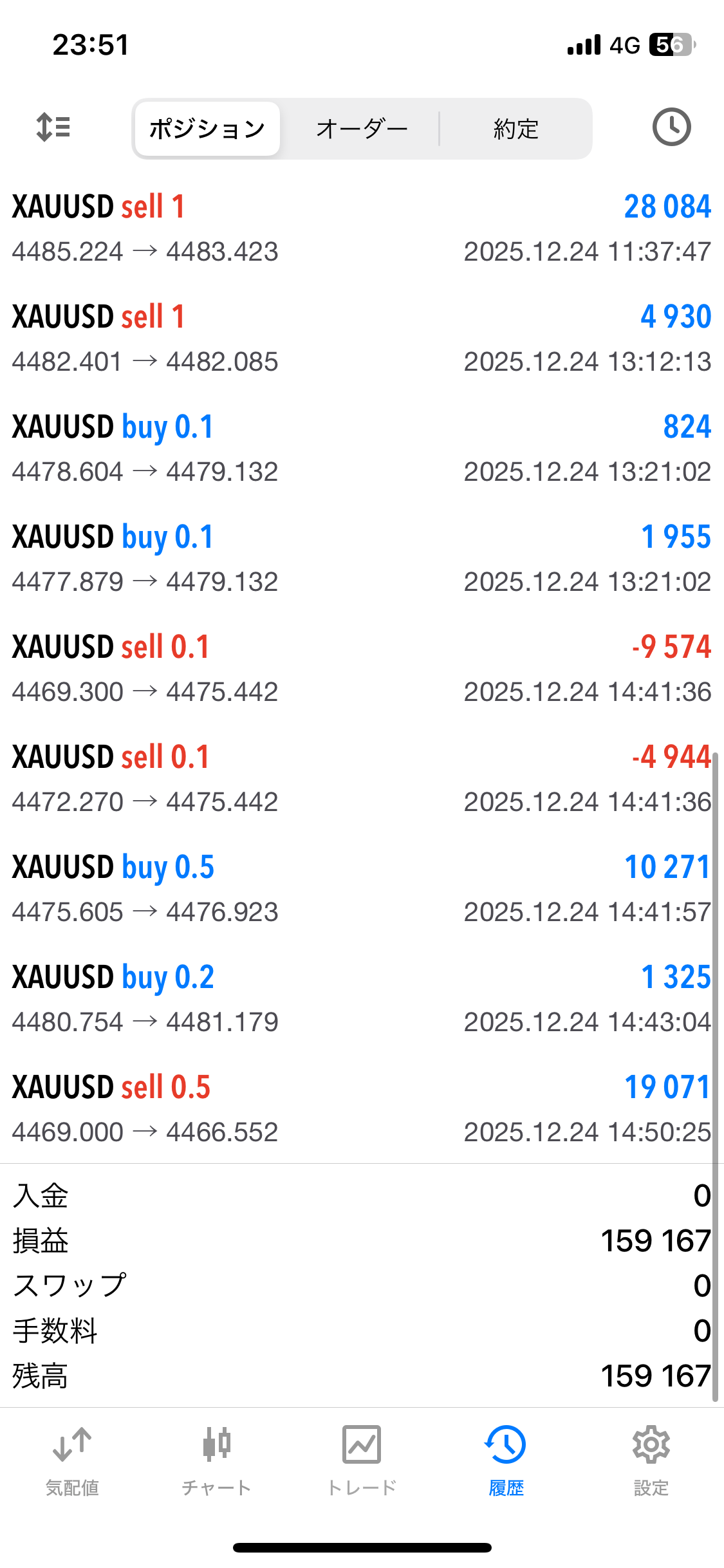View the XAUUSD sell 0.1 position losing 4 944
The width and height of the screenshot is (724, 1568).
(362, 779)
